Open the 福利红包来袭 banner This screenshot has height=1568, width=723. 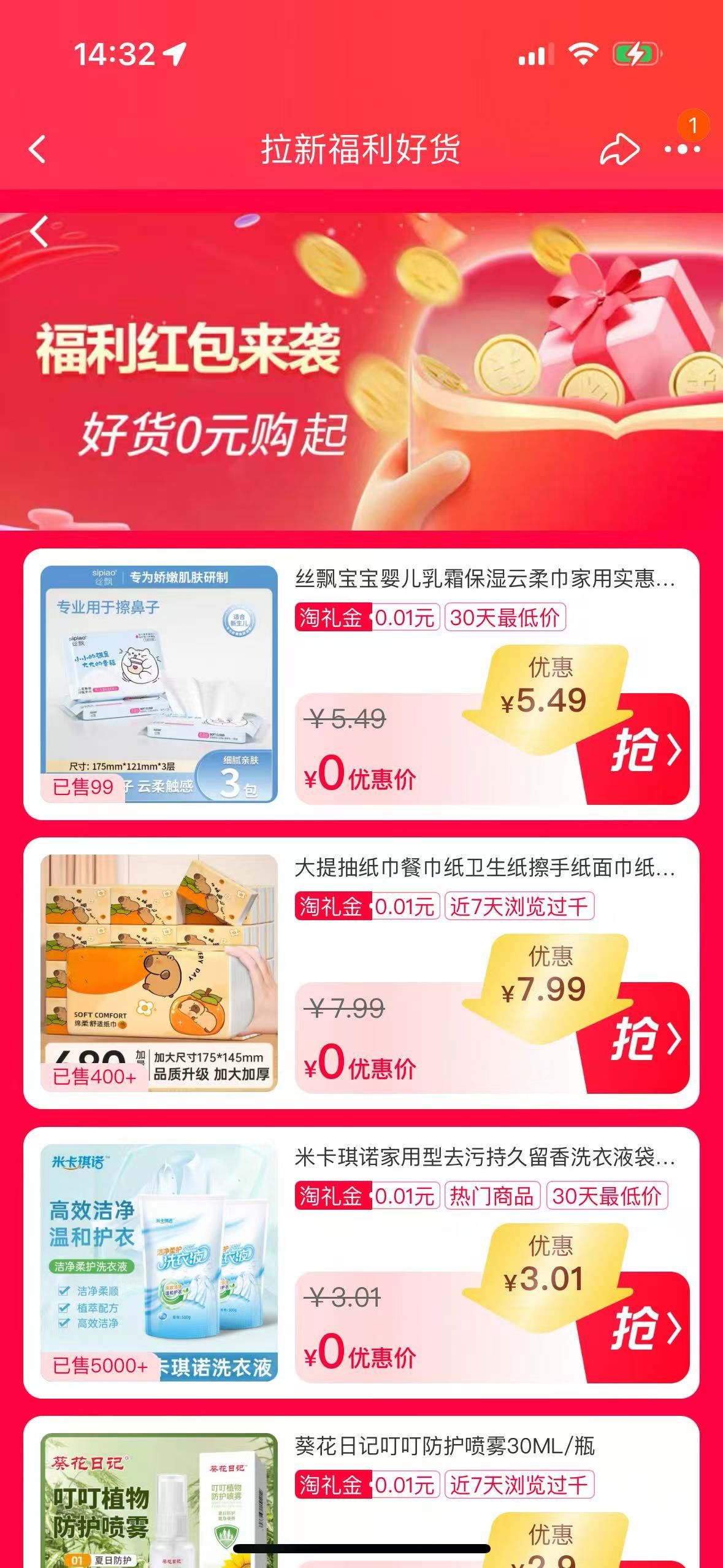coord(361,371)
